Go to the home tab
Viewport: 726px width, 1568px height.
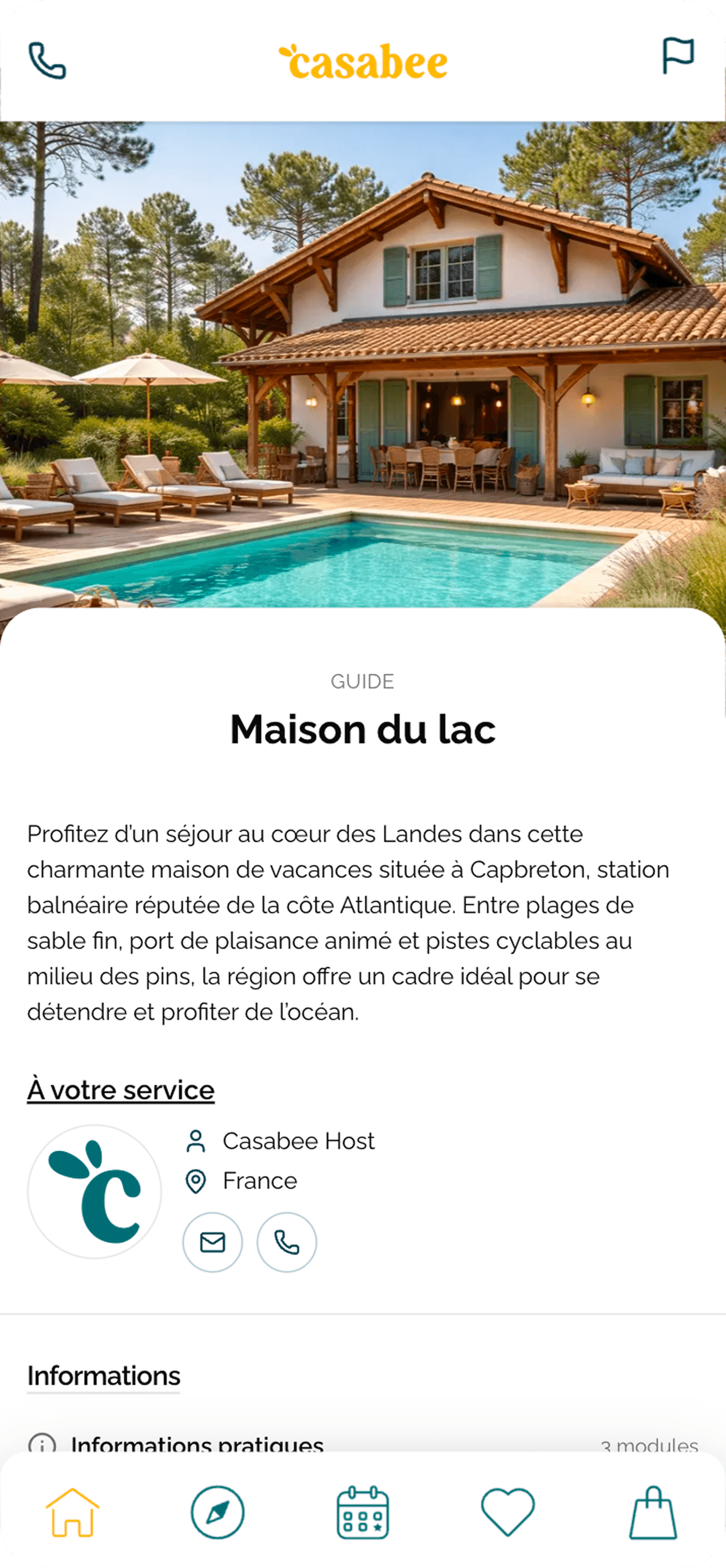coord(72,1512)
